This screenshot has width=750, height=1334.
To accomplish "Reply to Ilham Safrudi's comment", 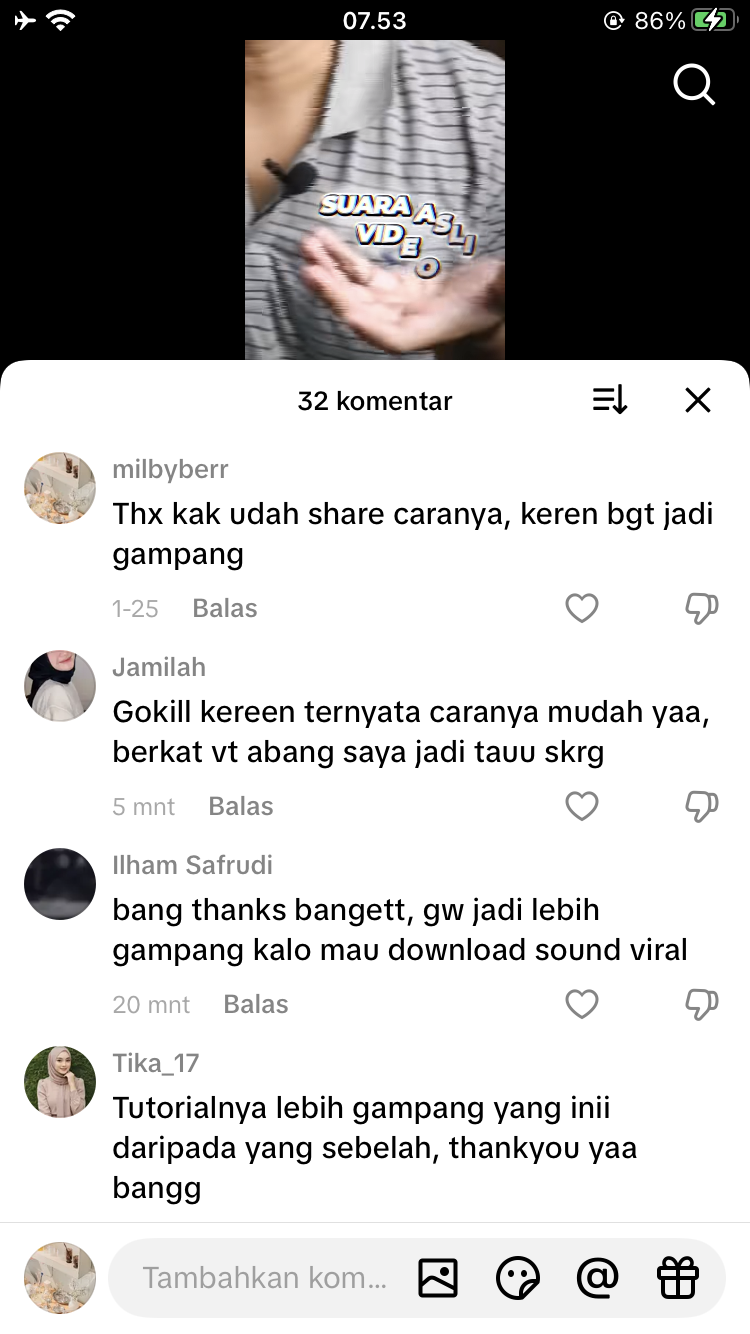I will [256, 1004].
